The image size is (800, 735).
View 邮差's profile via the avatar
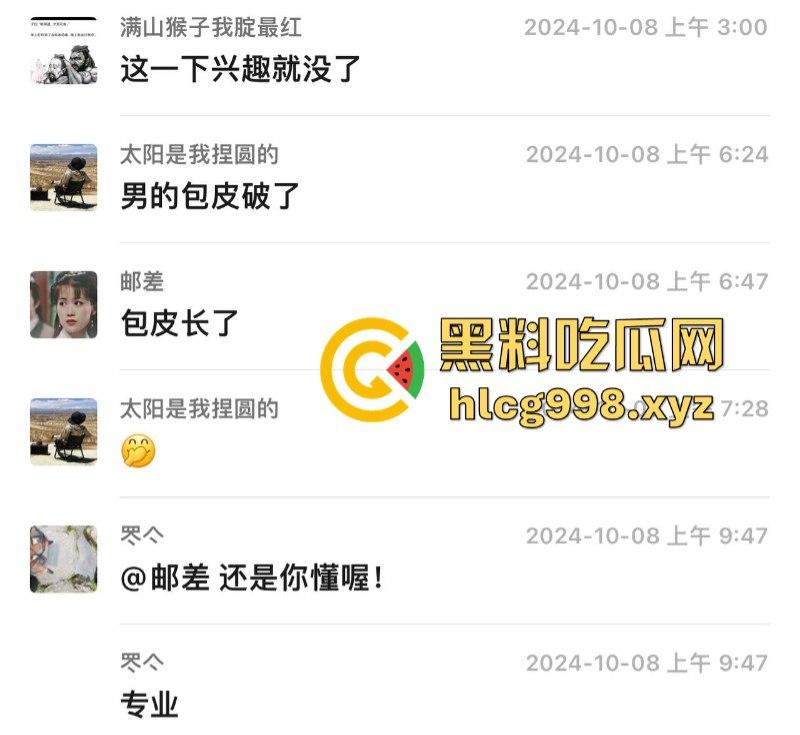[x=64, y=304]
